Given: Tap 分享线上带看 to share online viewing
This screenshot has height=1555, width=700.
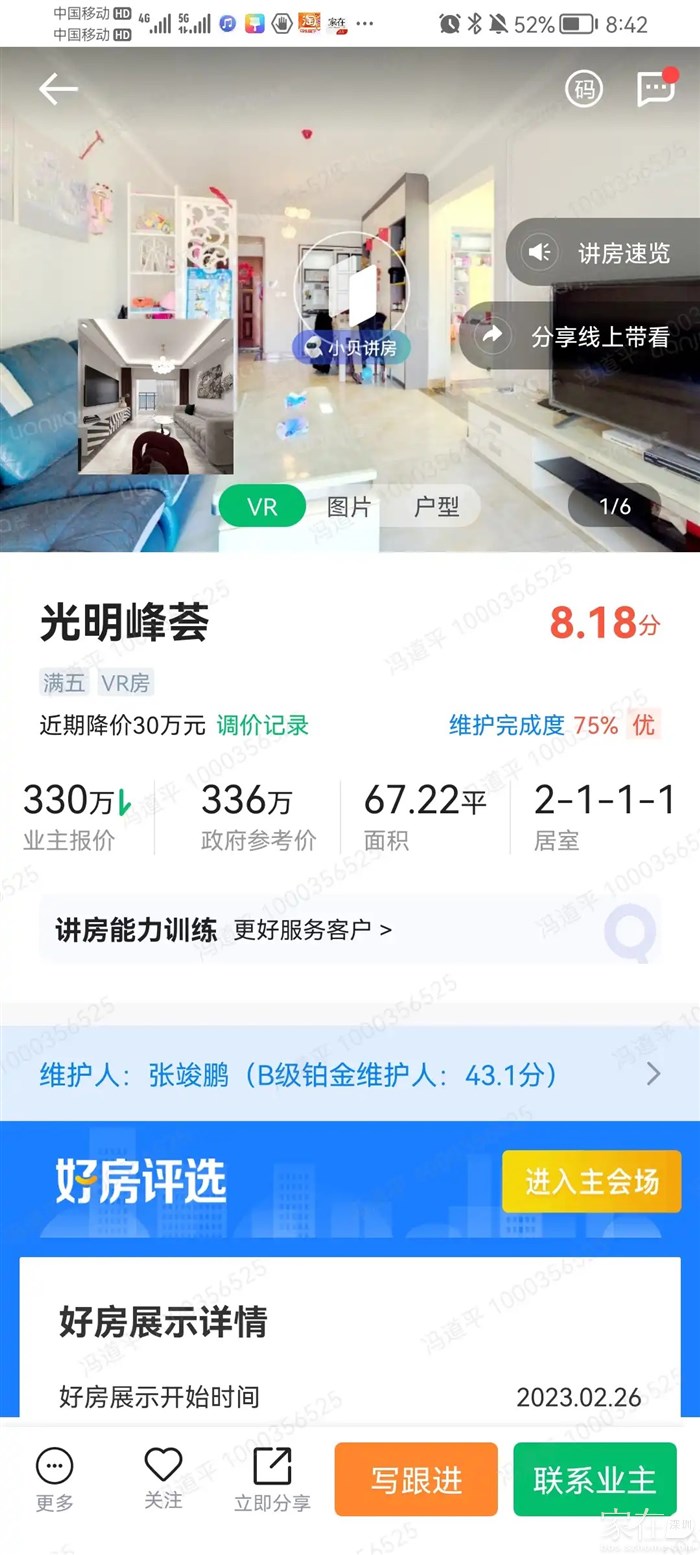Looking at the screenshot, I should click(582, 337).
